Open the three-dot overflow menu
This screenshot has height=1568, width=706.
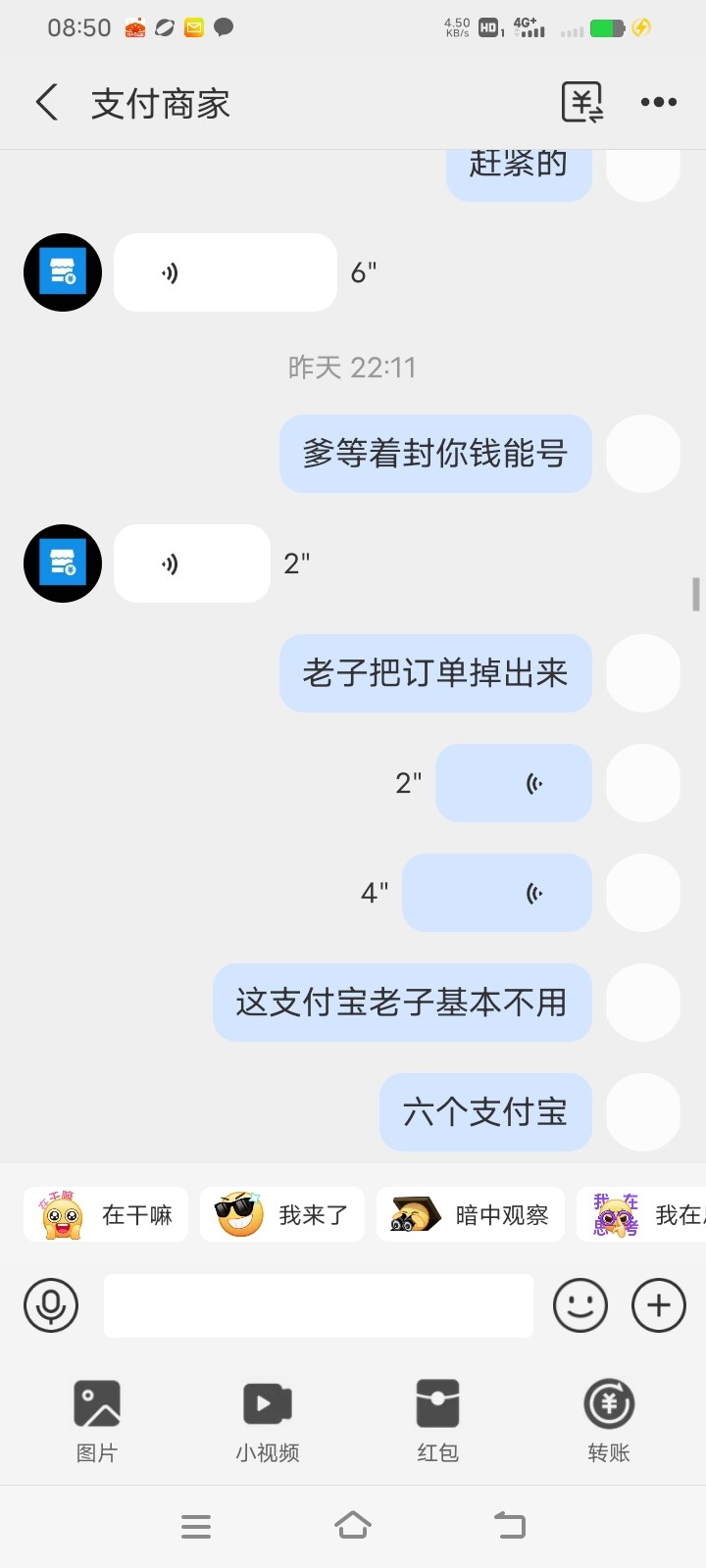pos(658,103)
